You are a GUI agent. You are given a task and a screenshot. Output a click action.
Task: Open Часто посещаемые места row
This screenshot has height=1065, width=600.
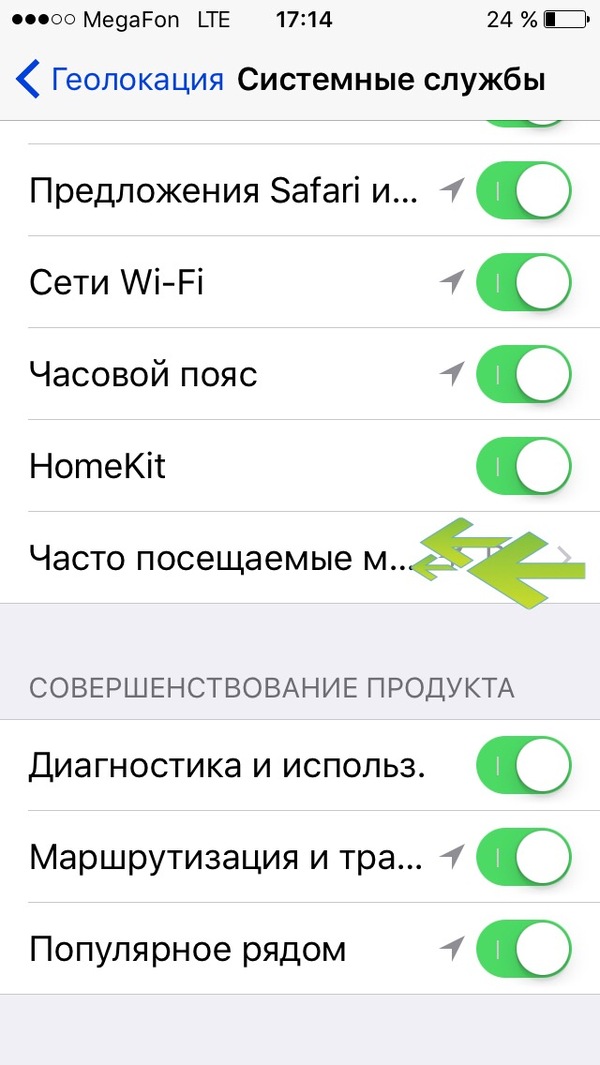(220, 557)
